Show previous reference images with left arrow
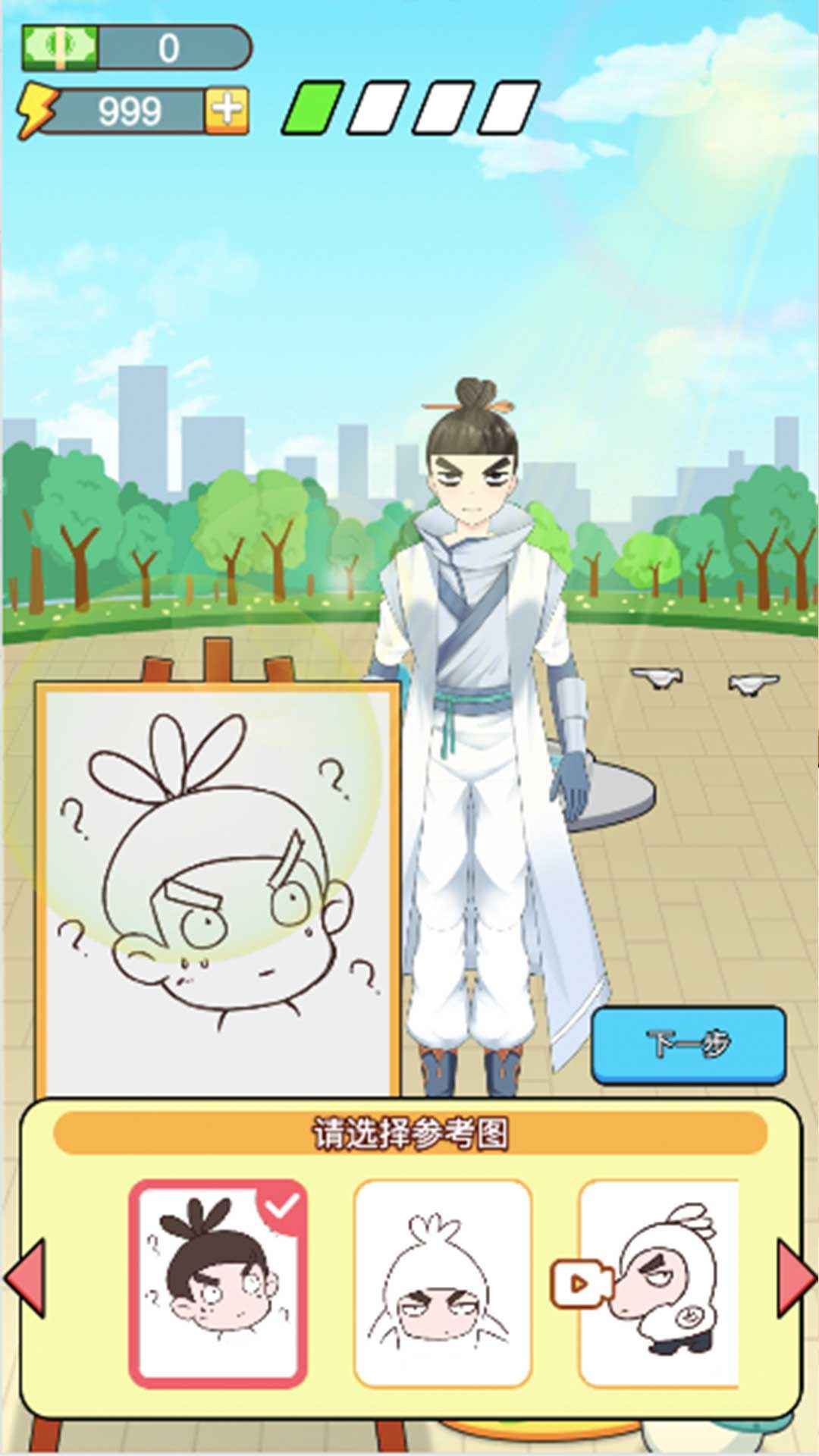The image size is (819, 1456). 25,1277
